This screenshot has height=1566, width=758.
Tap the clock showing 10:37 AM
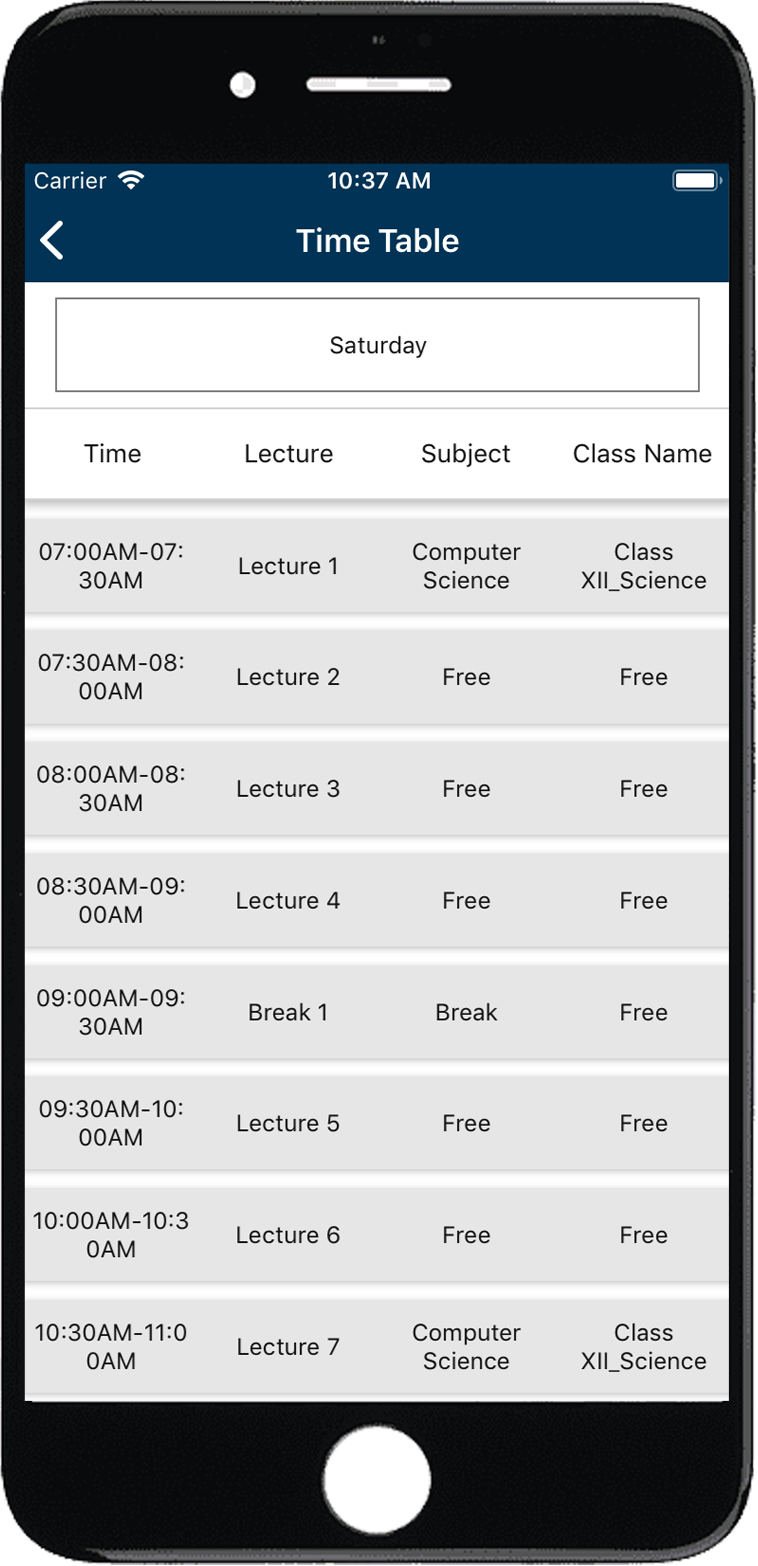coord(378,181)
